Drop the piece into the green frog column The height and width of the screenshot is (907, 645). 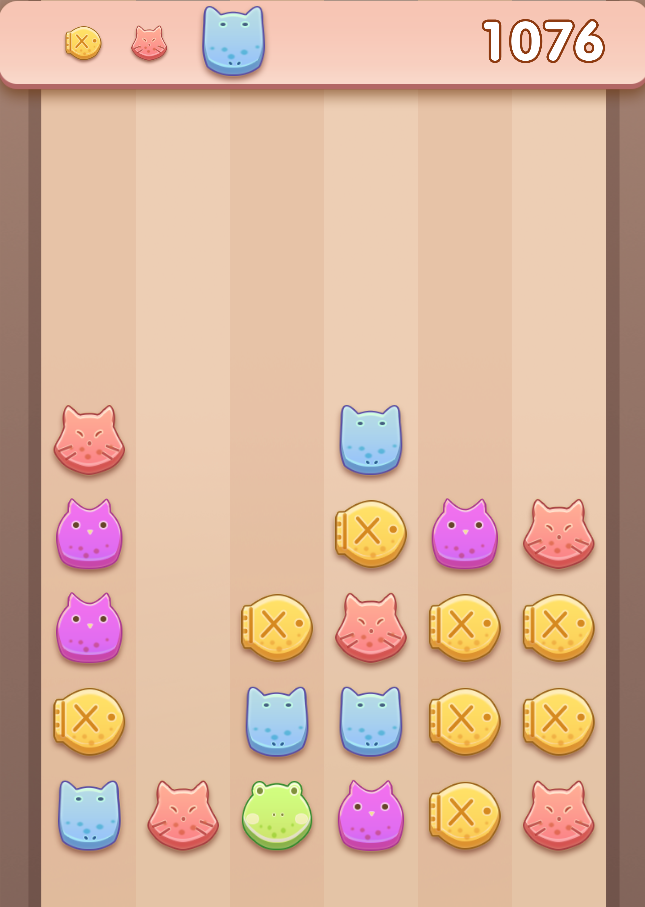click(x=277, y=400)
